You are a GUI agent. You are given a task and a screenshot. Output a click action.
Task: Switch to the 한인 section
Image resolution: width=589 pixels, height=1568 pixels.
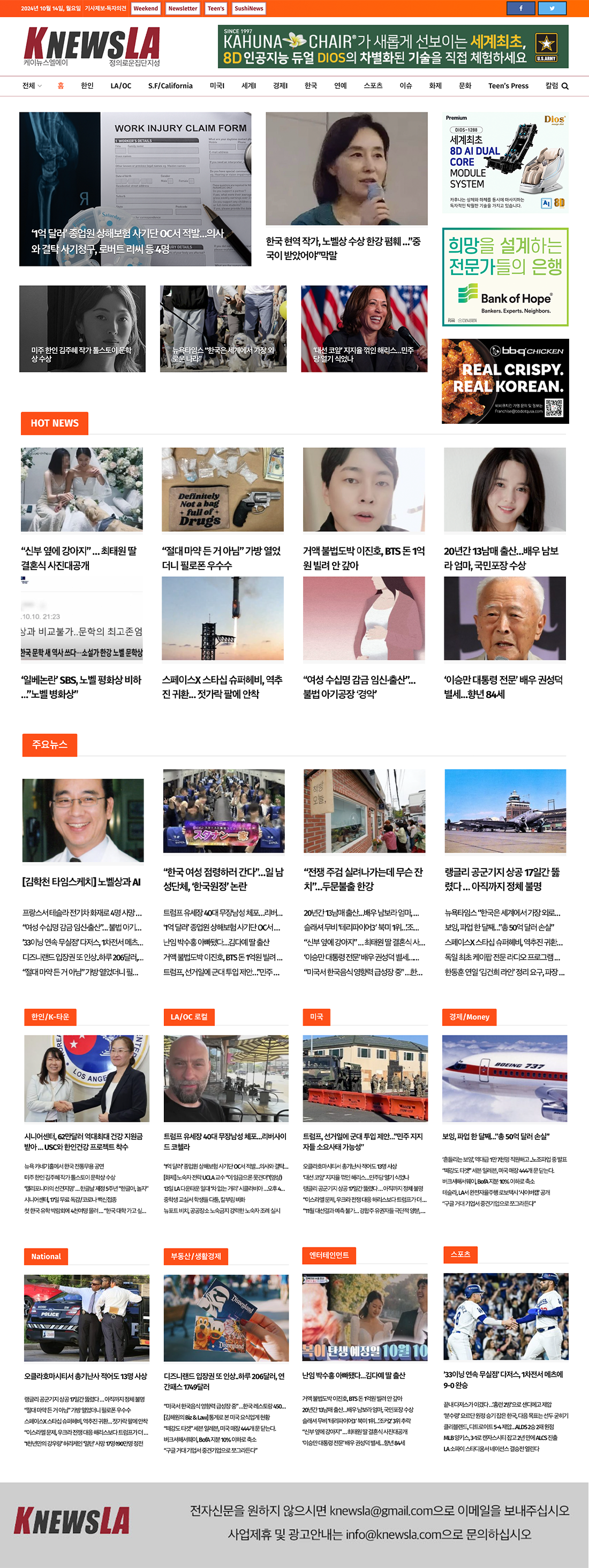click(x=87, y=86)
